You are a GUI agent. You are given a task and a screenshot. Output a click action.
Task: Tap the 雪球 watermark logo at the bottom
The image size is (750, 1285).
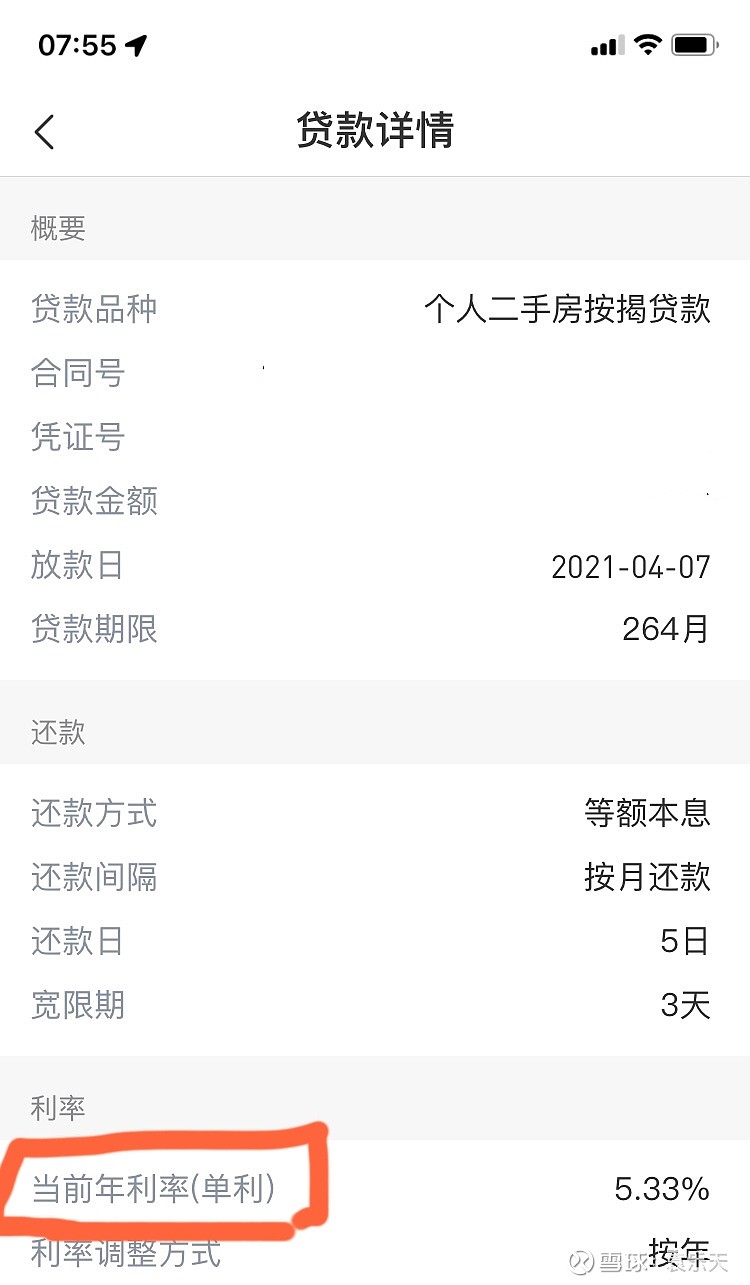coord(578,1263)
